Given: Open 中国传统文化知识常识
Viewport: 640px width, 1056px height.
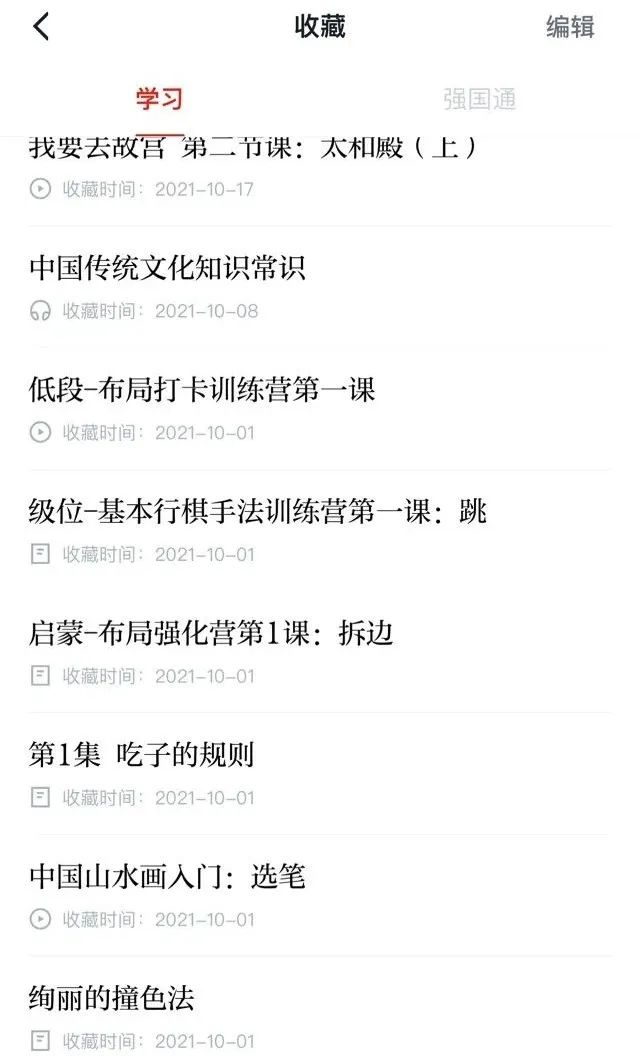Looking at the screenshot, I should click(167, 268).
